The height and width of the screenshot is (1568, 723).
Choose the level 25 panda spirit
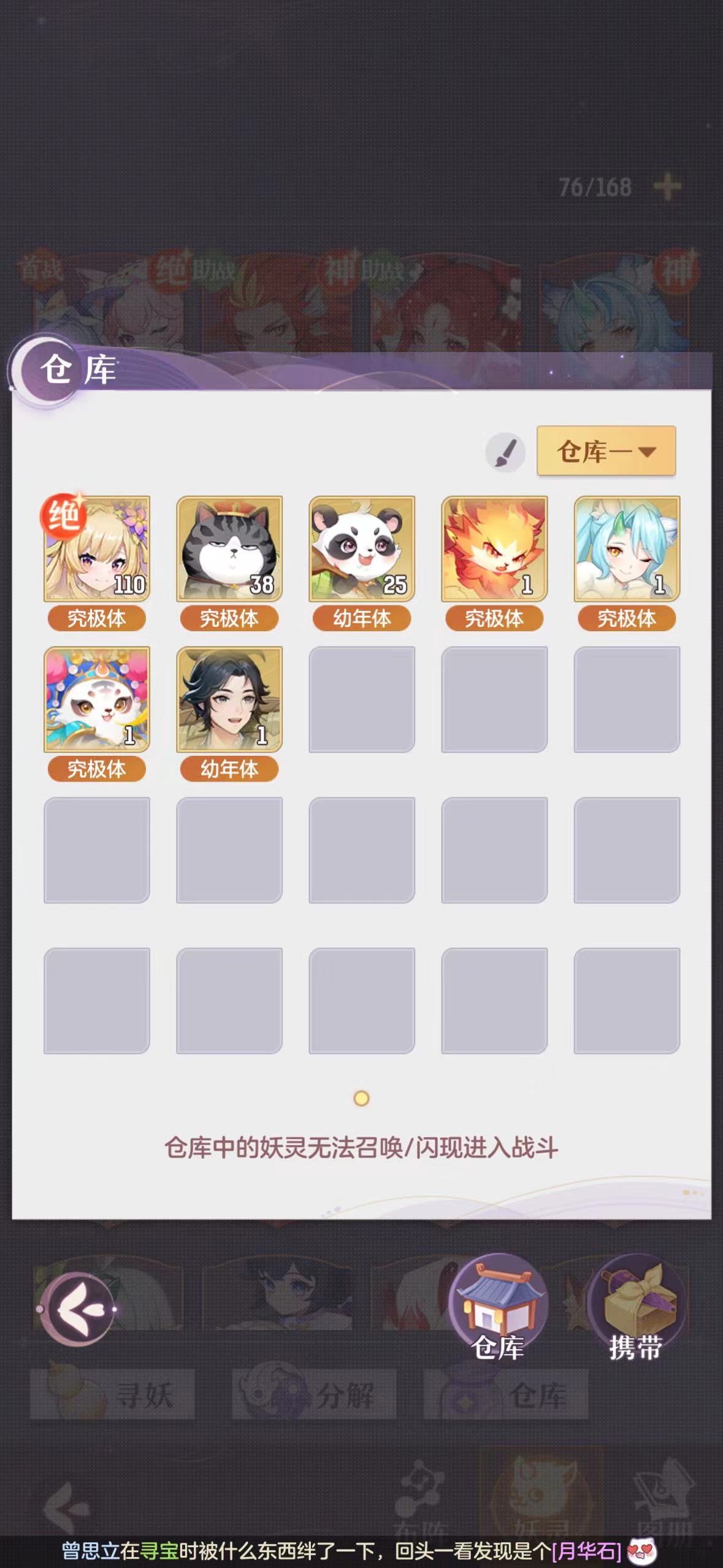click(362, 548)
